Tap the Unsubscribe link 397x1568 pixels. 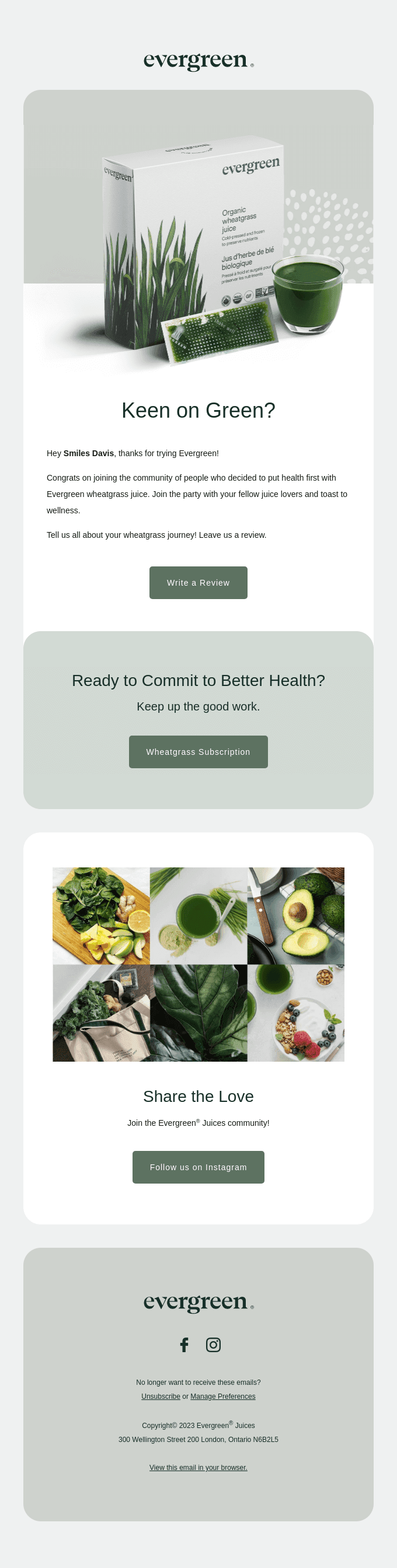click(x=161, y=1396)
